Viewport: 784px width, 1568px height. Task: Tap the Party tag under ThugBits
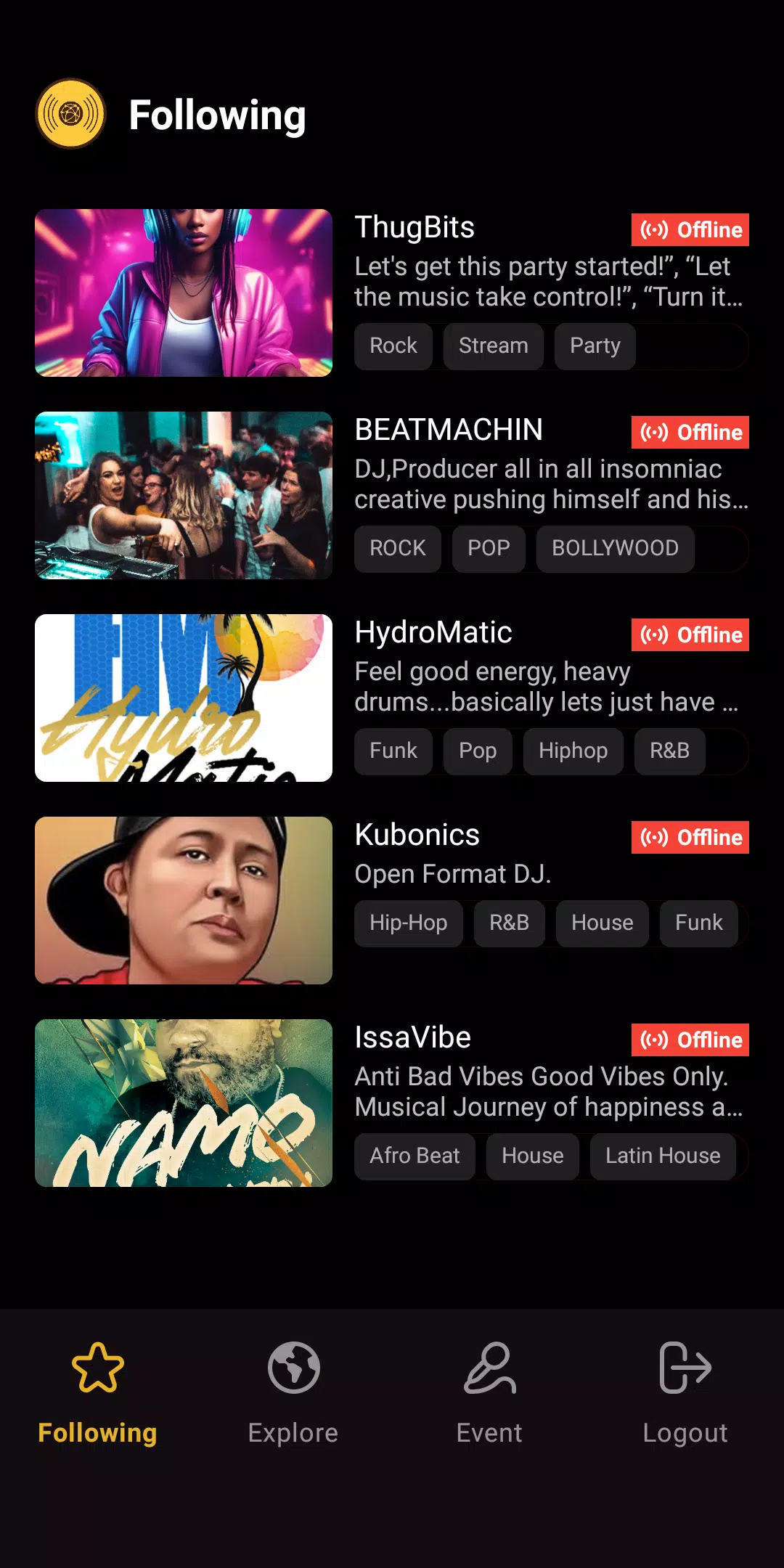click(595, 346)
